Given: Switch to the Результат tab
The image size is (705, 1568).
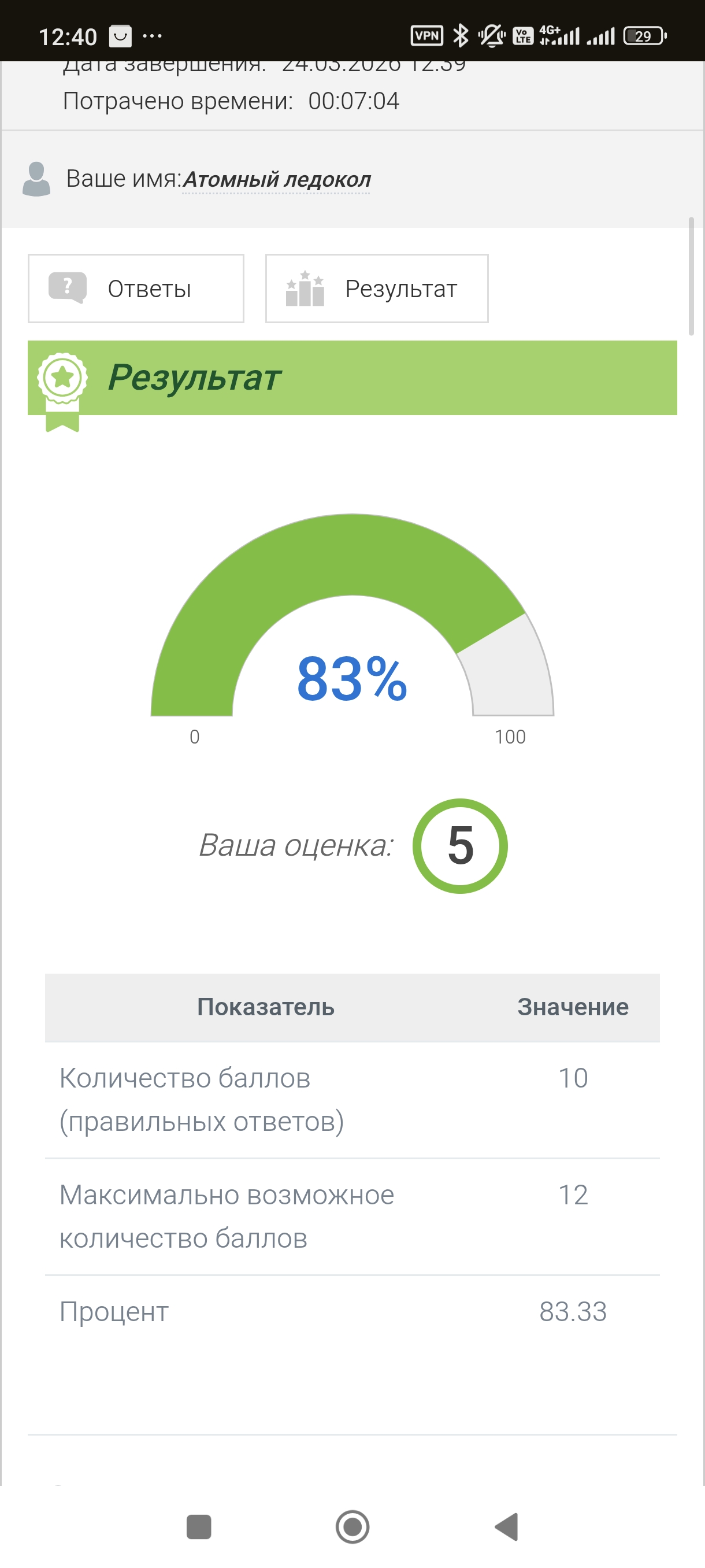Looking at the screenshot, I should click(x=377, y=289).
